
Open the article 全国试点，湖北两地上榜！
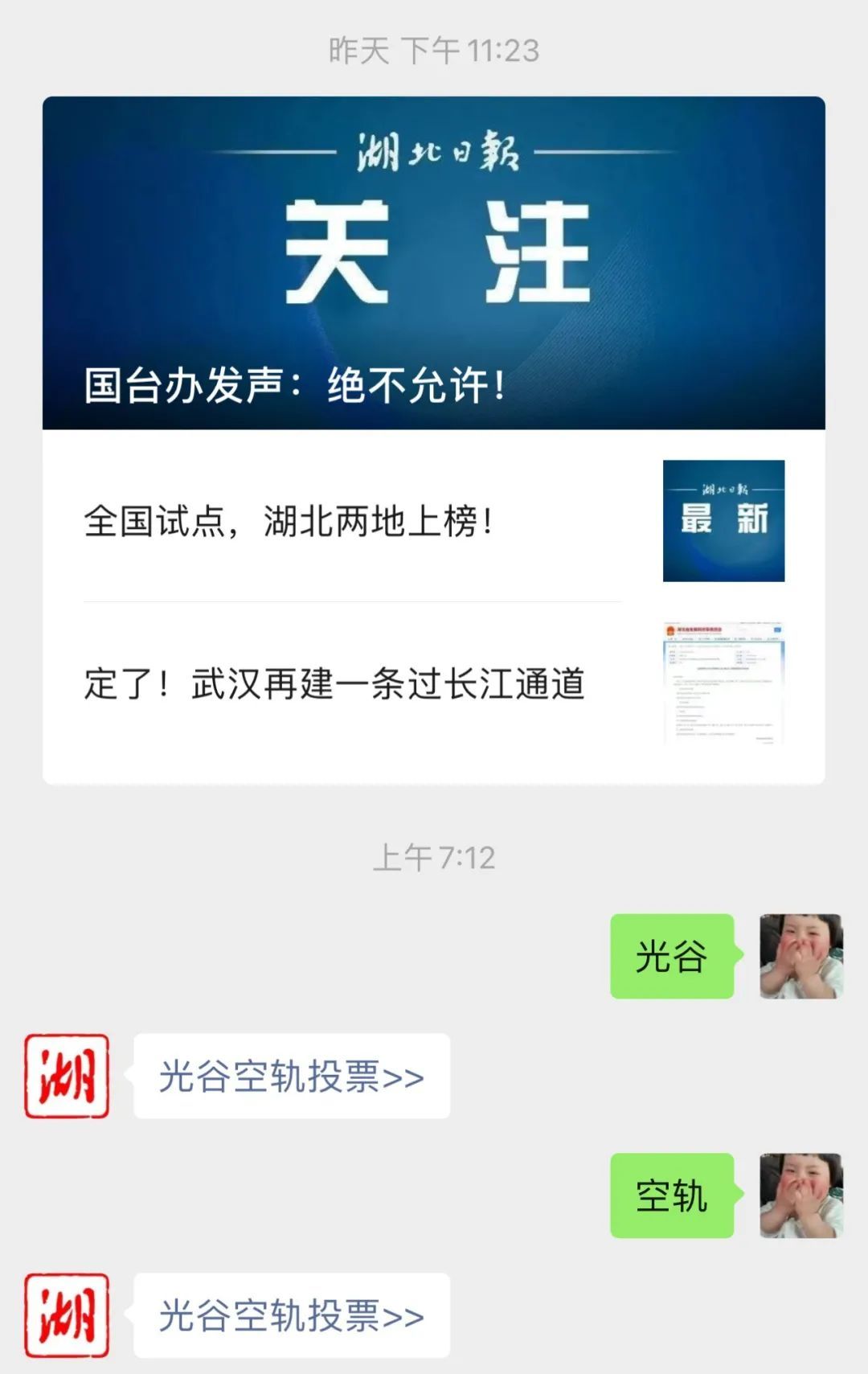click(354, 521)
